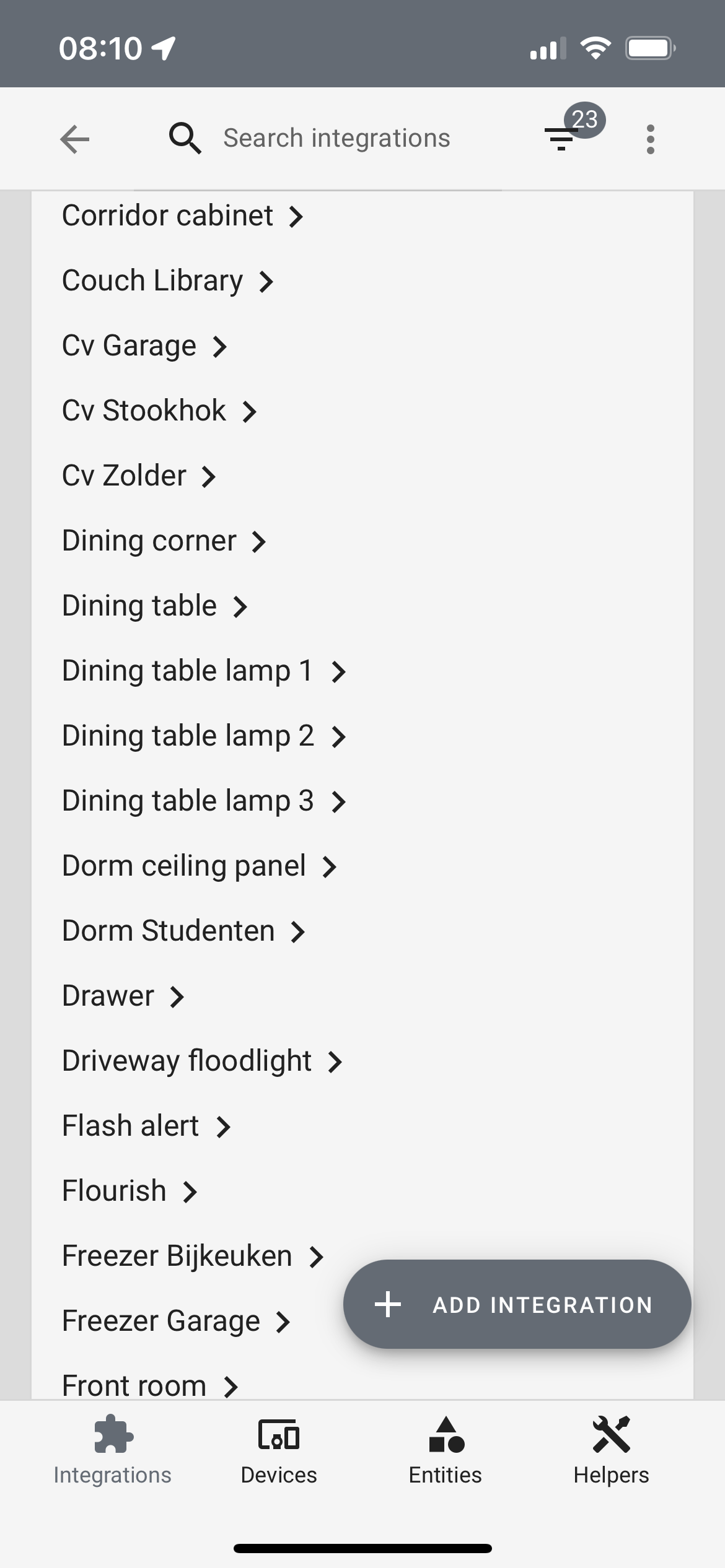This screenshot has width=725, height=1568.
Task: Open the Corridor cabinet entry
Action: pyautogui.click(x=183, y=216)
